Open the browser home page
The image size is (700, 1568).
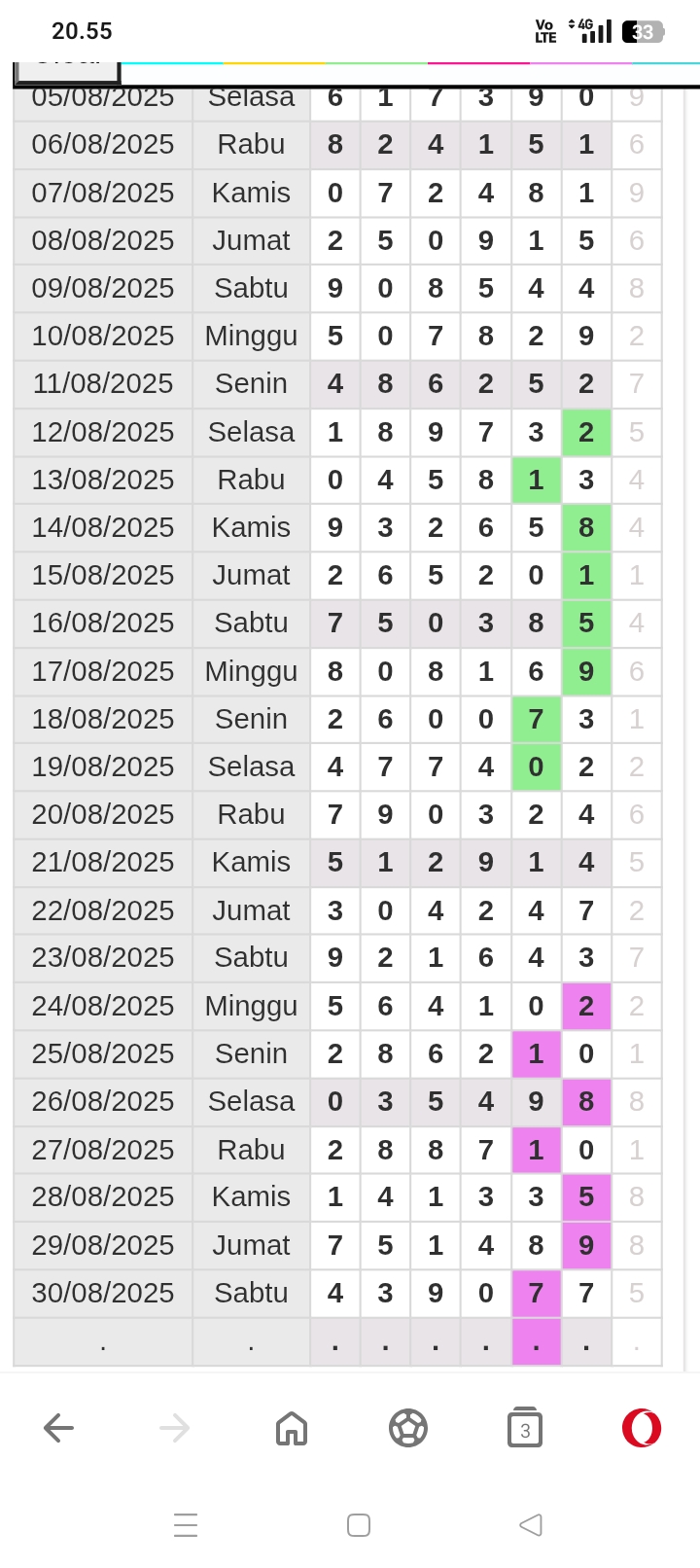click(x=292, y=1428)
